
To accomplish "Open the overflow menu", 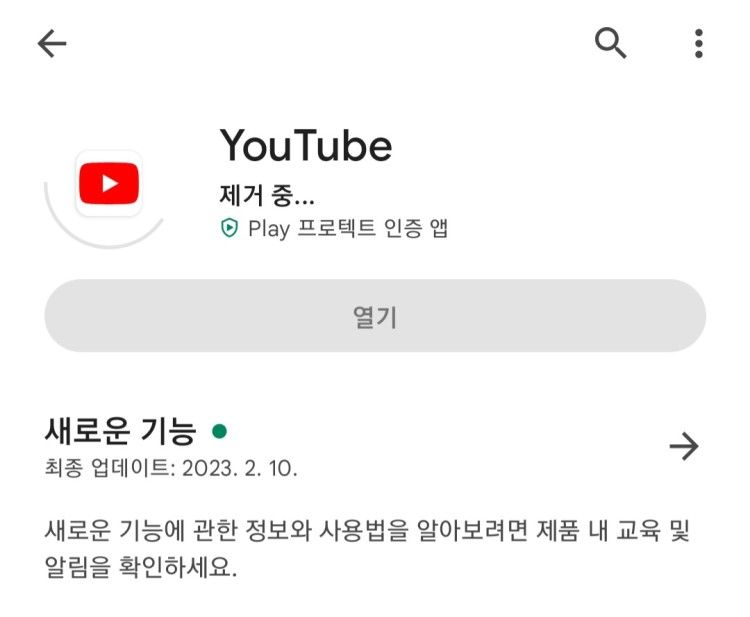I will [x=698, y=43].
